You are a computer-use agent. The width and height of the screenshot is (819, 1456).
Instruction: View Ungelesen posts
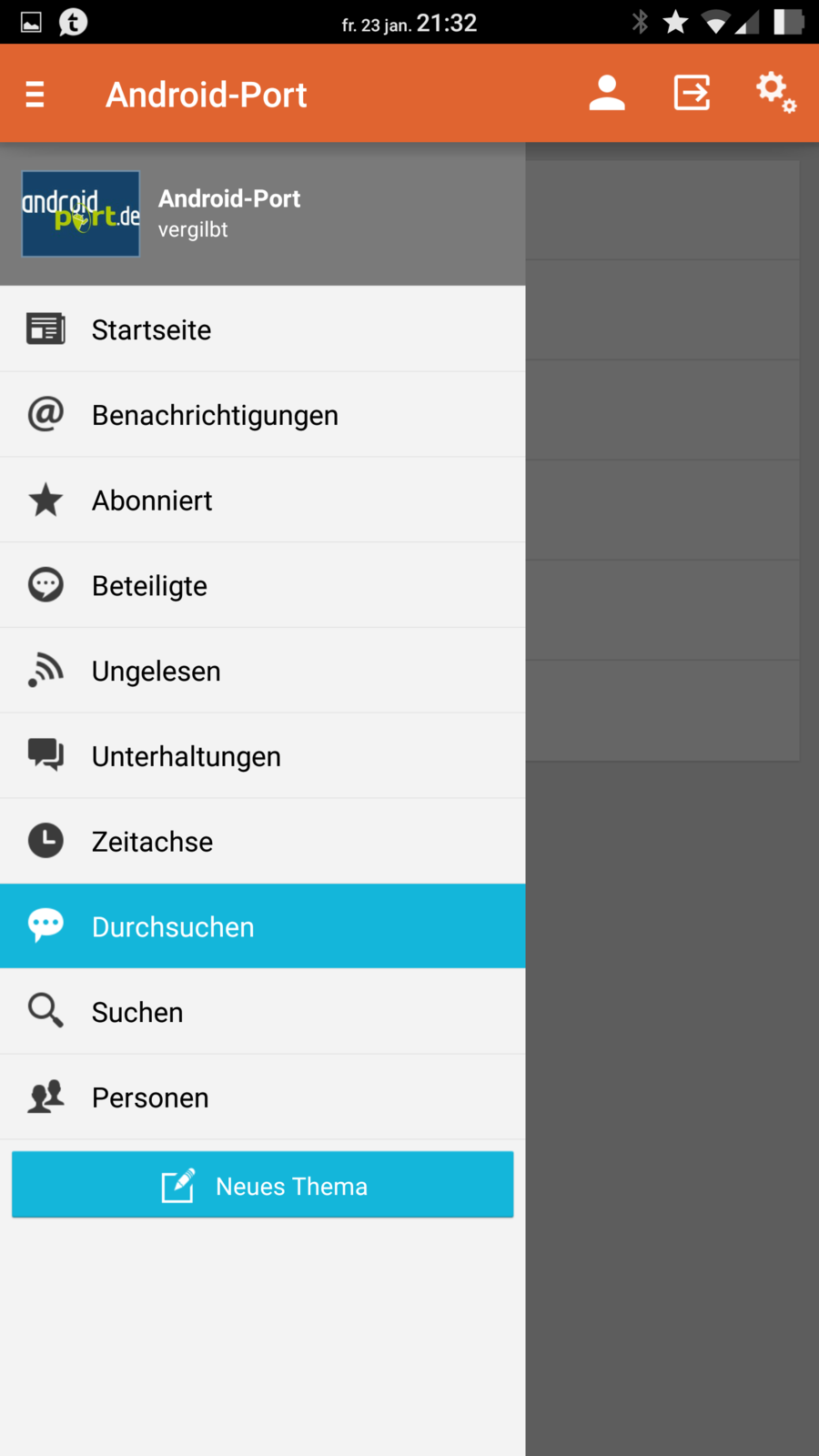coord(262,672)
